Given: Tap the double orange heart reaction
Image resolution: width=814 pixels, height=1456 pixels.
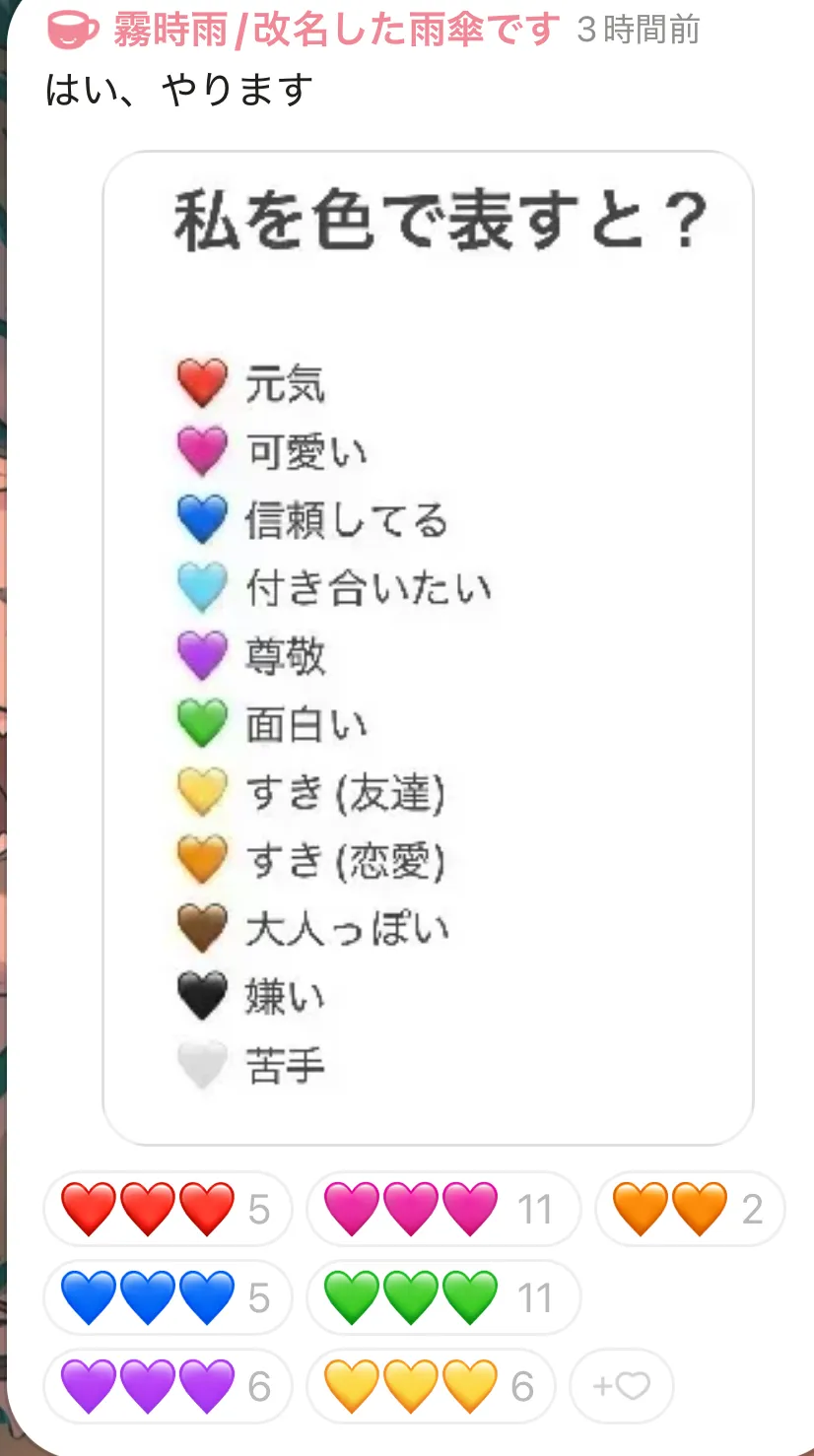Looking at the screenshot, I should coord(689,1209).
